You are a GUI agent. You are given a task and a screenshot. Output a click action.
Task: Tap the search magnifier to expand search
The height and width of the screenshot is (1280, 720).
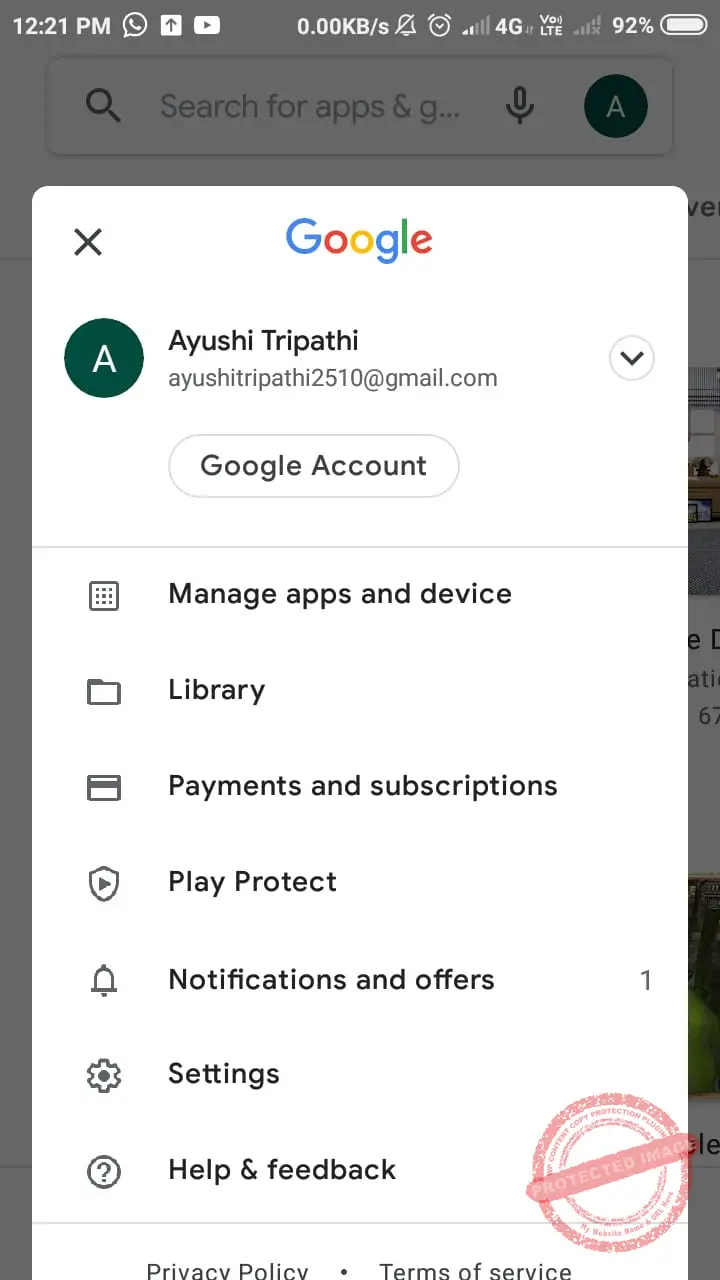(103, 106)
